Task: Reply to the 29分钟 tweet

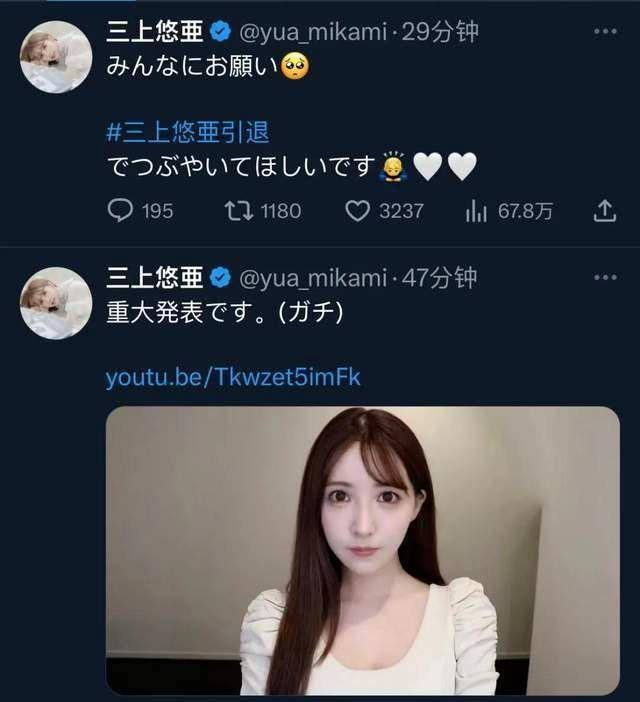Action: click(x=121, y=210)
